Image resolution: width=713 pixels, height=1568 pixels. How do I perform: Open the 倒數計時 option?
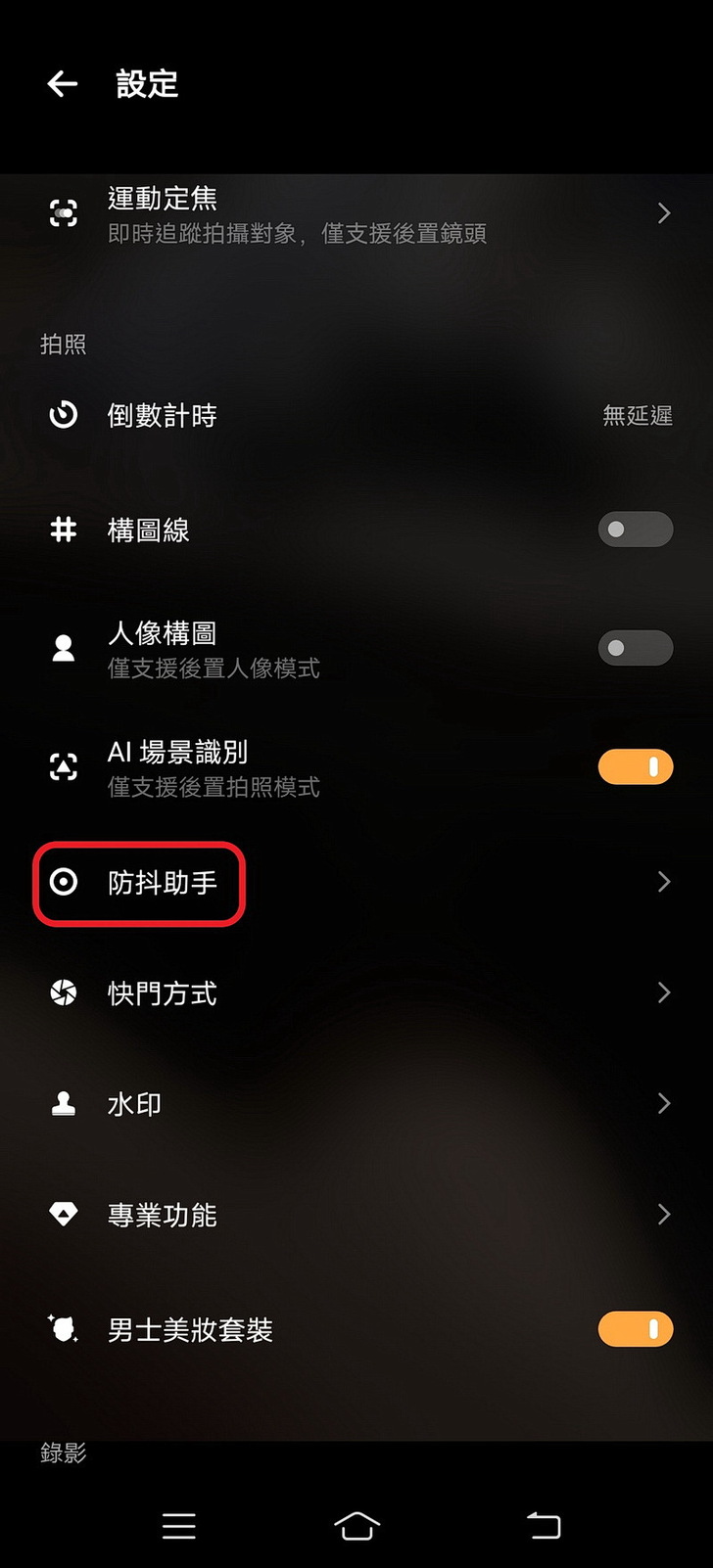pyautogui.click(x=356, y=416)
